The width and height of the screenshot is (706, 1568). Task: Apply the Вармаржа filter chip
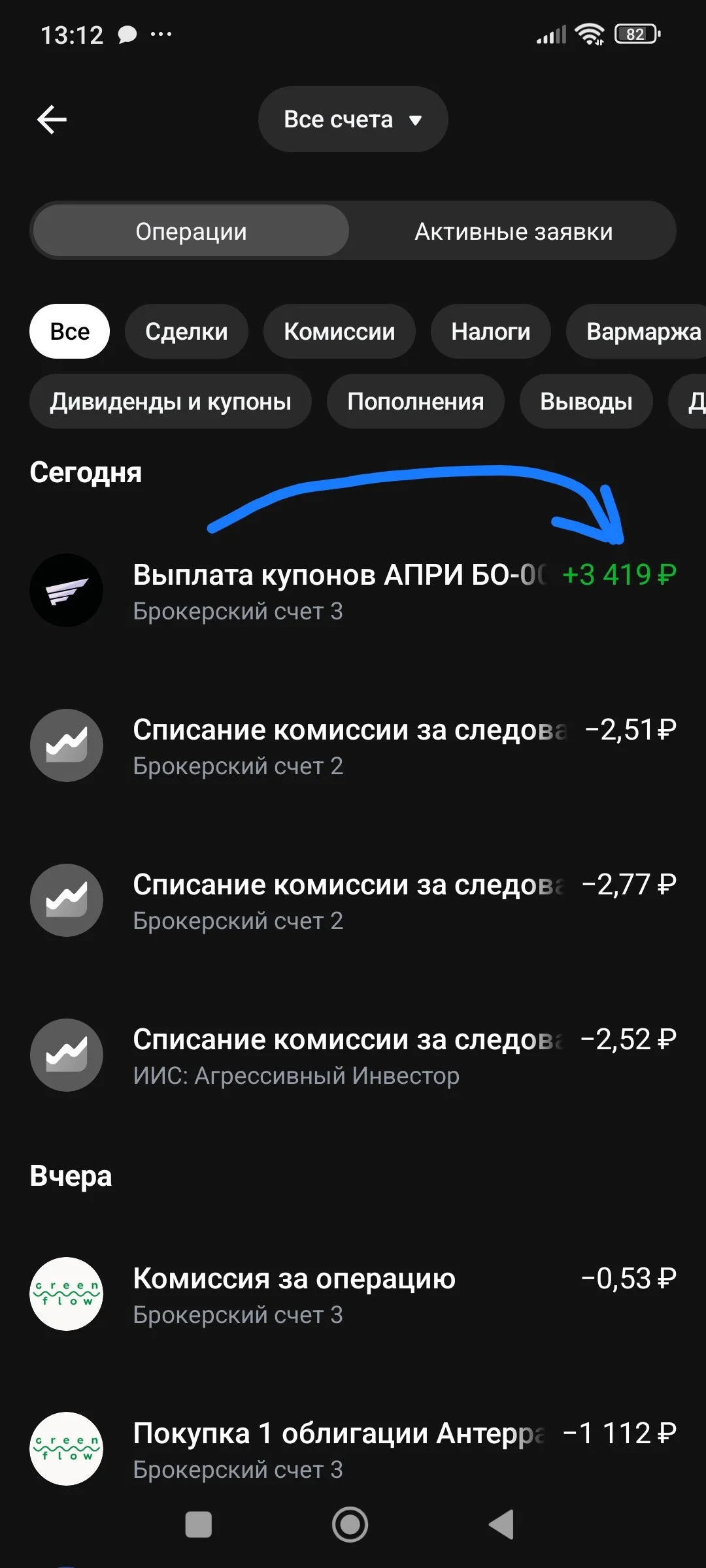pyautogui.click(x=637, y=331)
